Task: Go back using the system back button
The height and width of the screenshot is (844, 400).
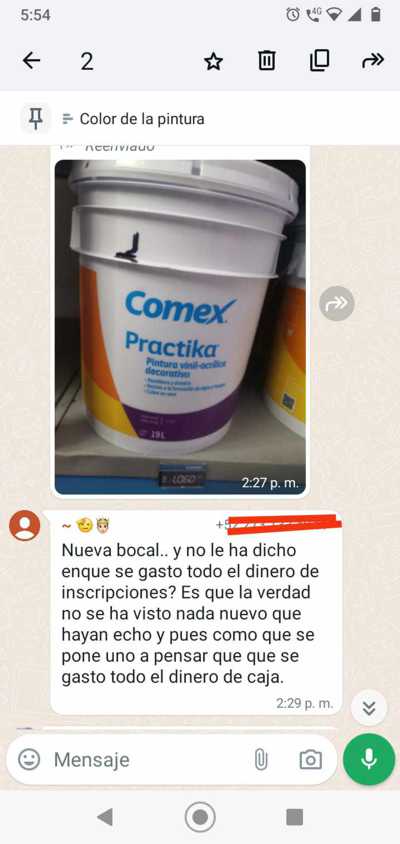Action: [106, 817]
